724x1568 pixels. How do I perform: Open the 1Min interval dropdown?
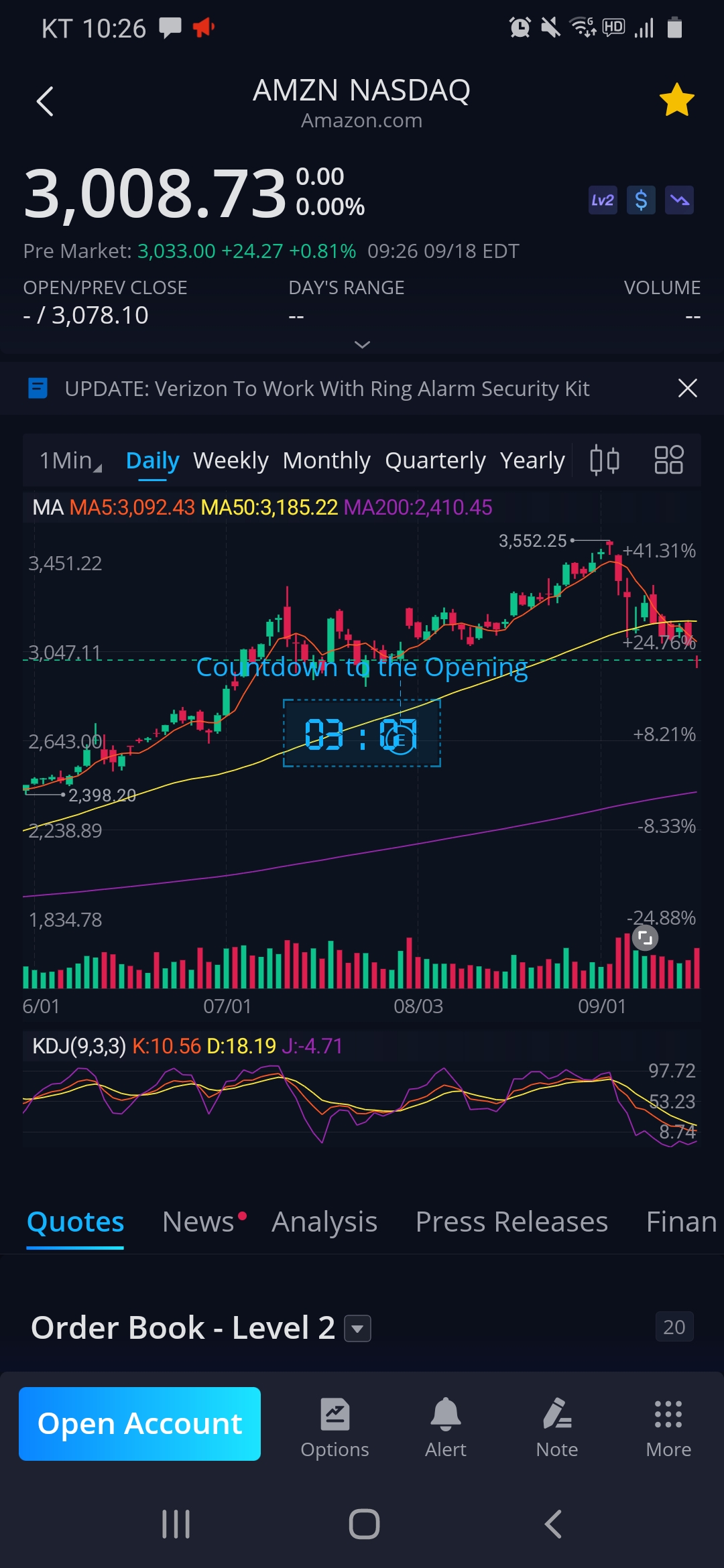tap(70, 461)
